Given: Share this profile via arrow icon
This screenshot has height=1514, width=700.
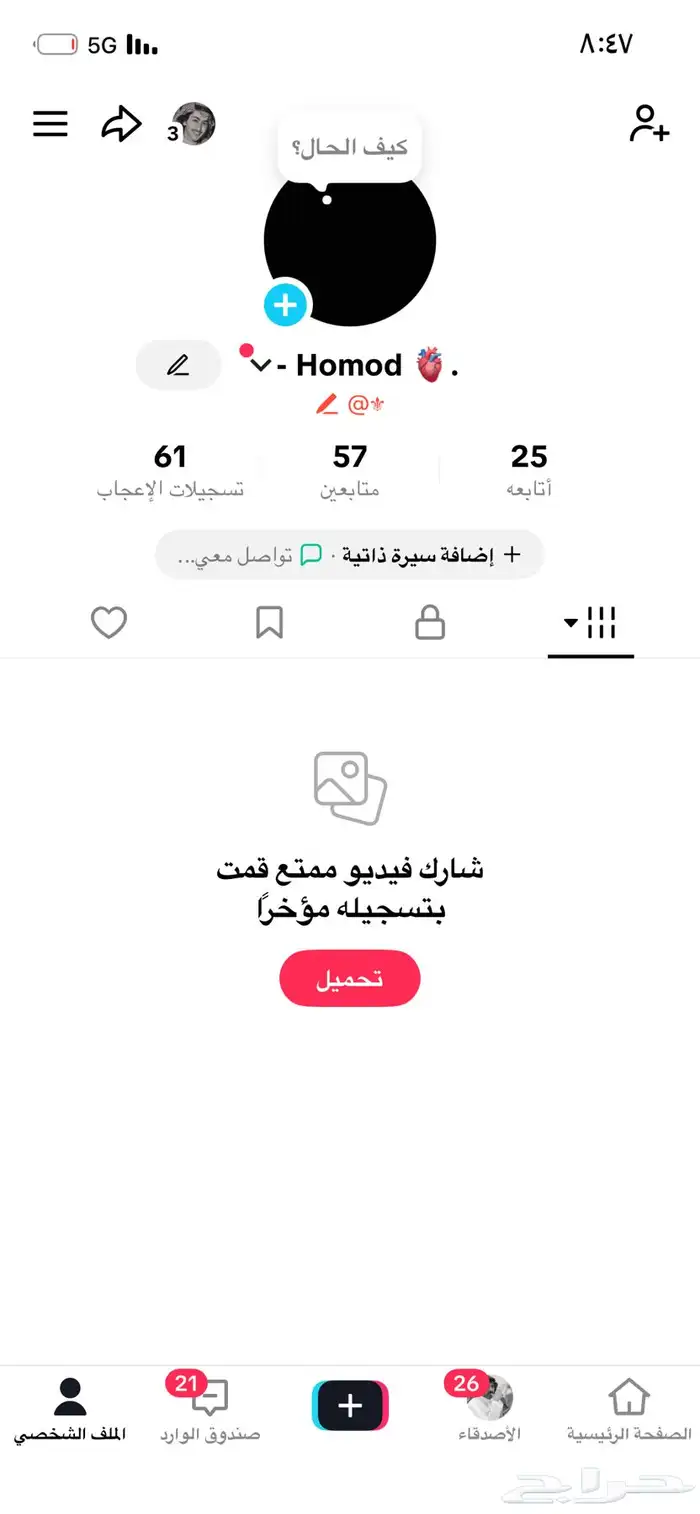Looking at the screenshot, I should [121, 124].
